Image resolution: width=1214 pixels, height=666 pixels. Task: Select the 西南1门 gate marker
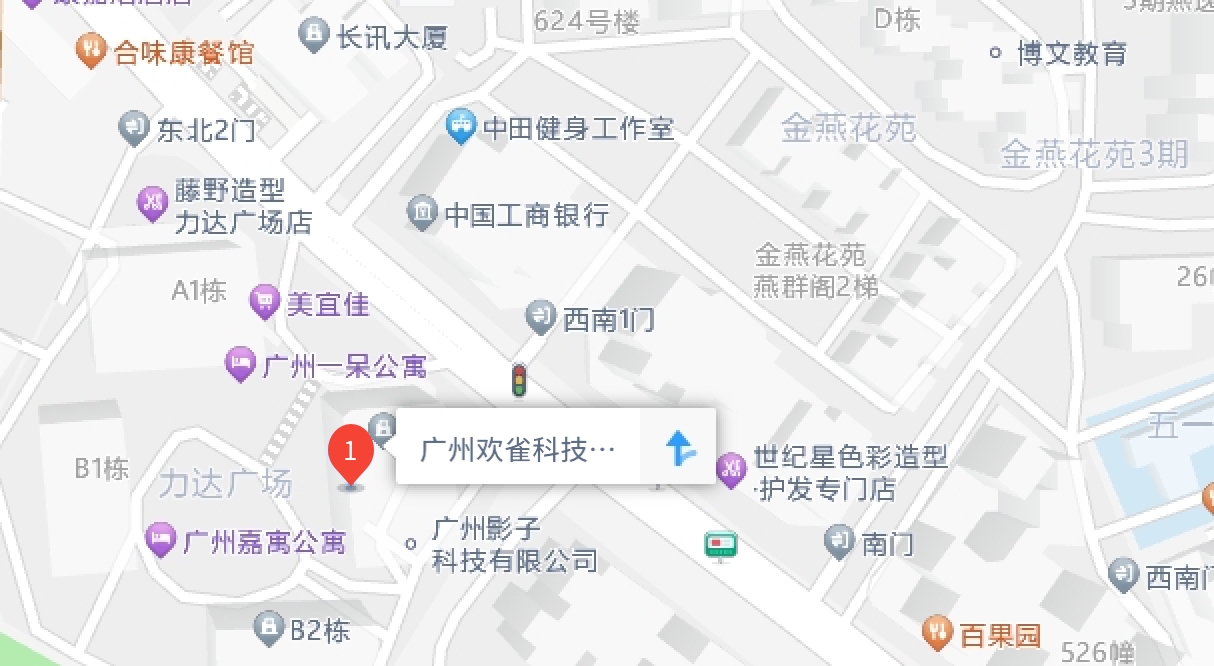pyautogui.click(x=541, y=318)
